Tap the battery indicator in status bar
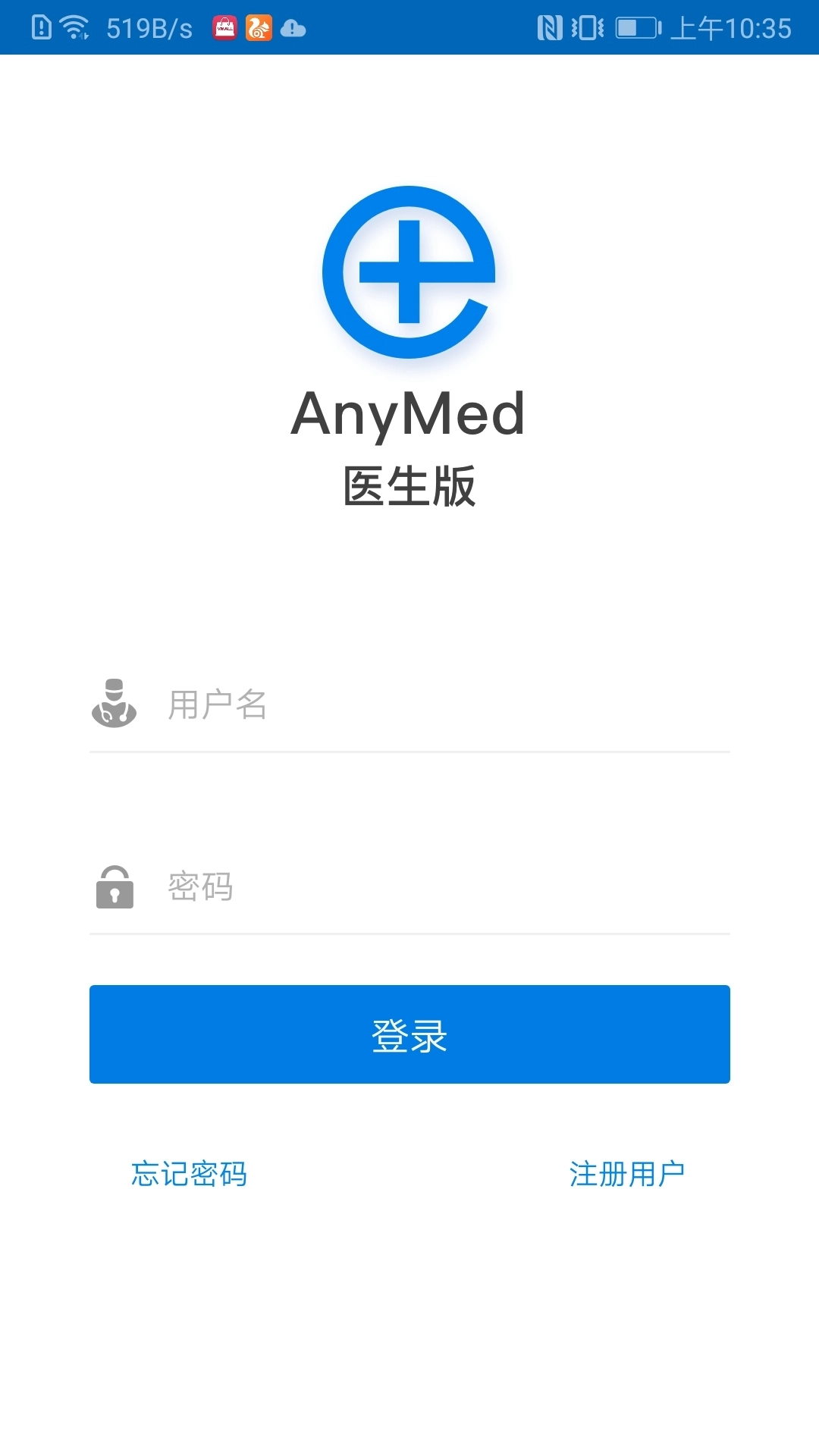Screen dimensions: 819x1456 pos(635,27)
